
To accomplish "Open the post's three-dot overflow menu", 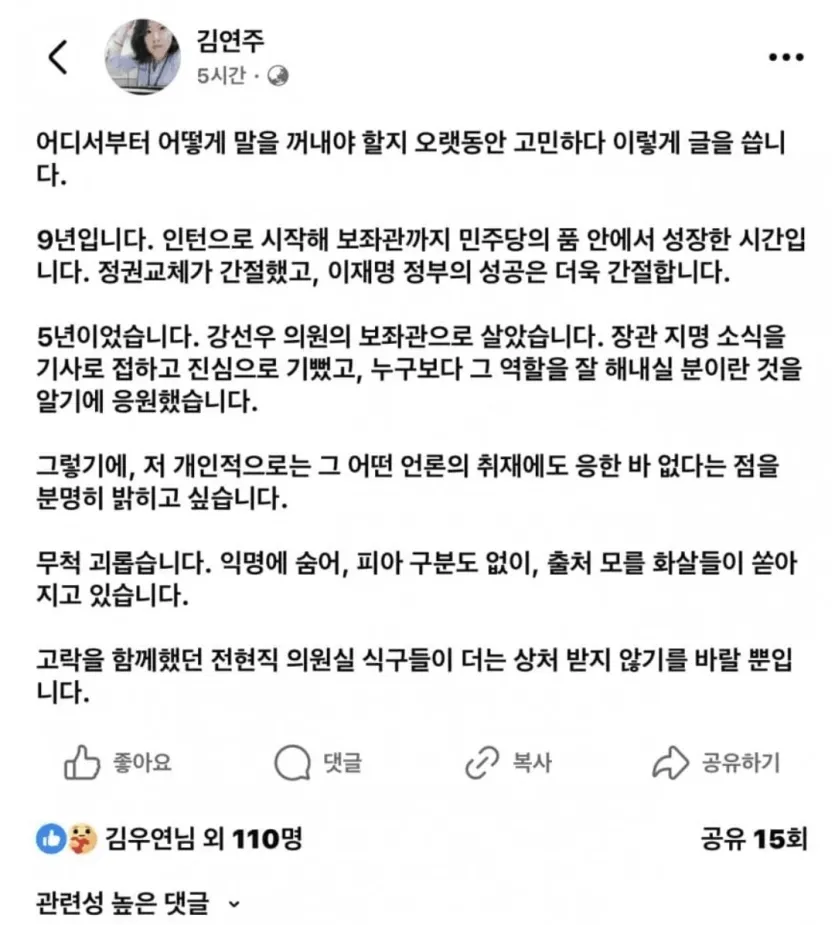I will [x=785, y=58].
